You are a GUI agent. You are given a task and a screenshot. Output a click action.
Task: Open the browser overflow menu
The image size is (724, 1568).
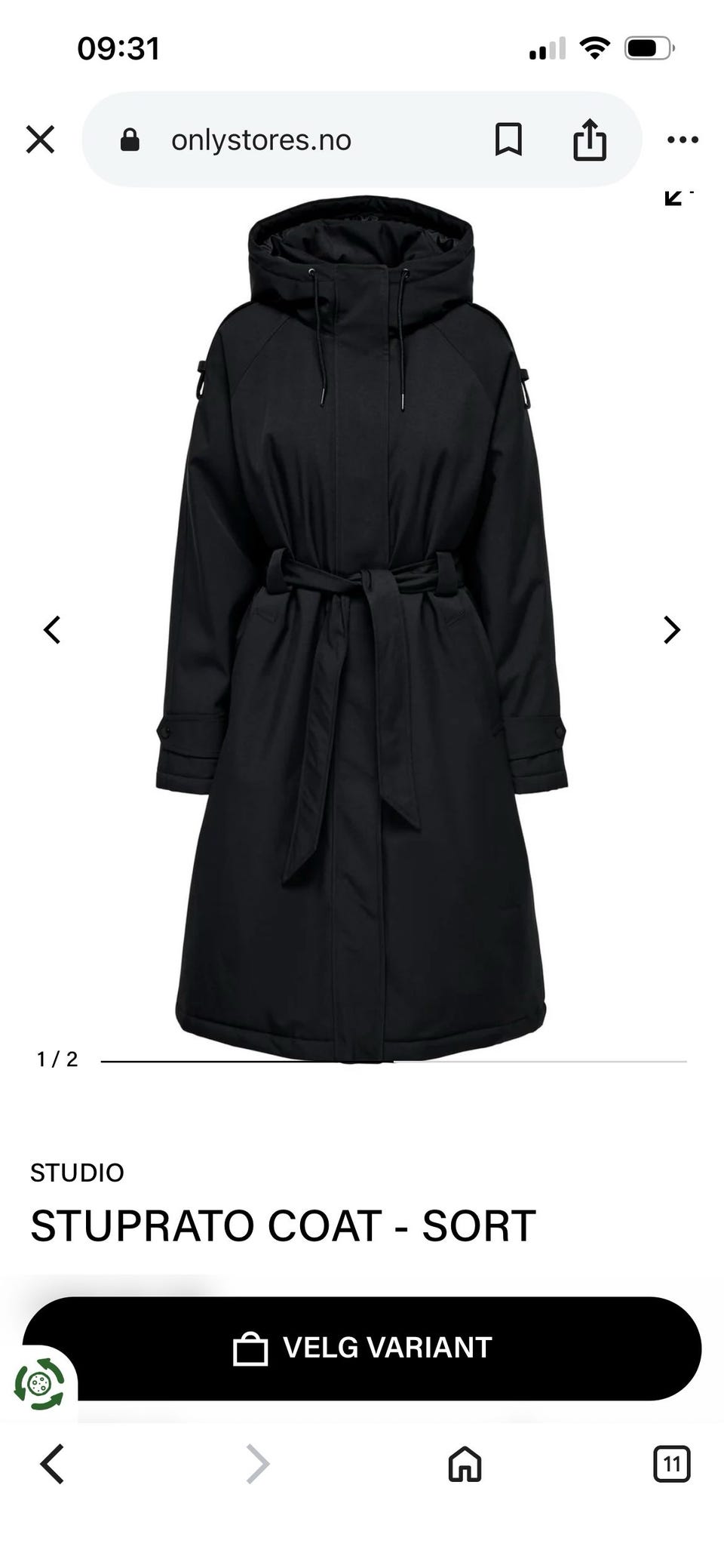pyautogui.click(x=683, y=140)
